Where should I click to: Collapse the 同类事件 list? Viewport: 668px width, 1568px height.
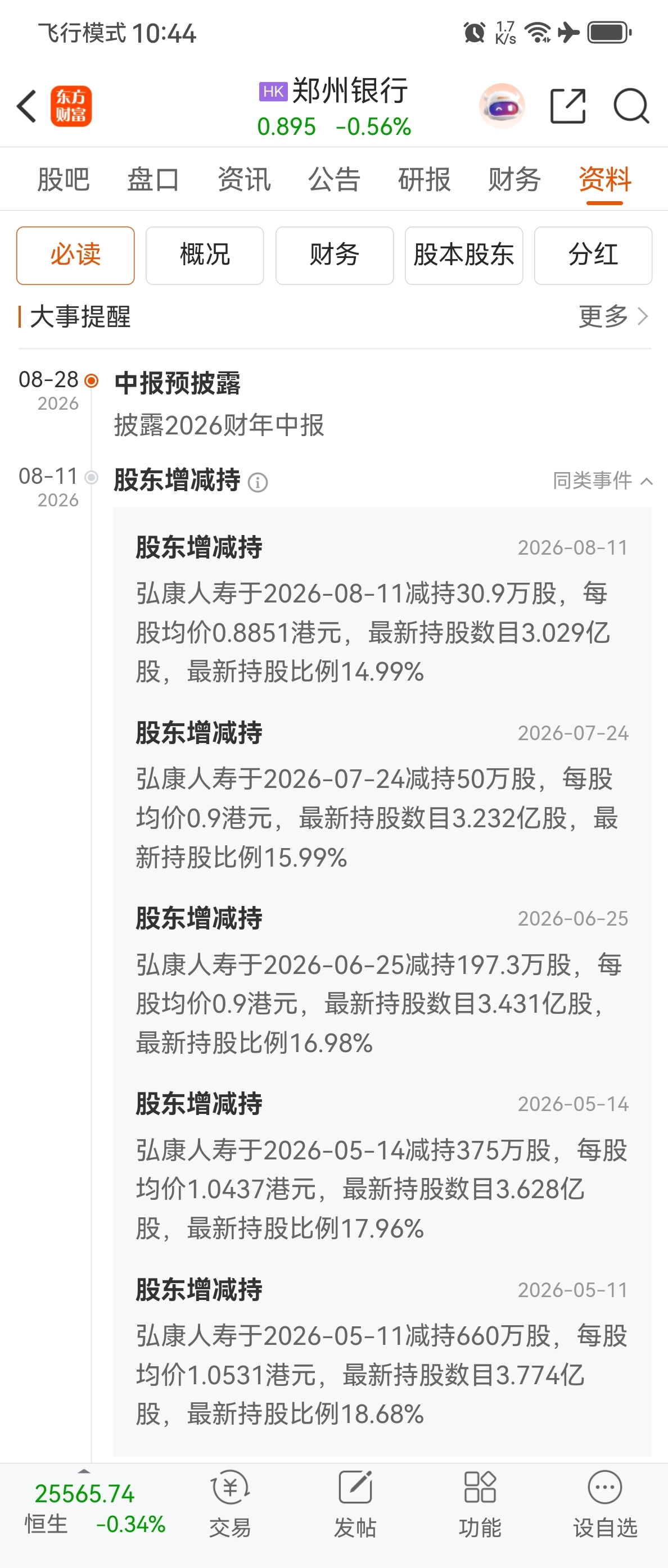point(603,481)
